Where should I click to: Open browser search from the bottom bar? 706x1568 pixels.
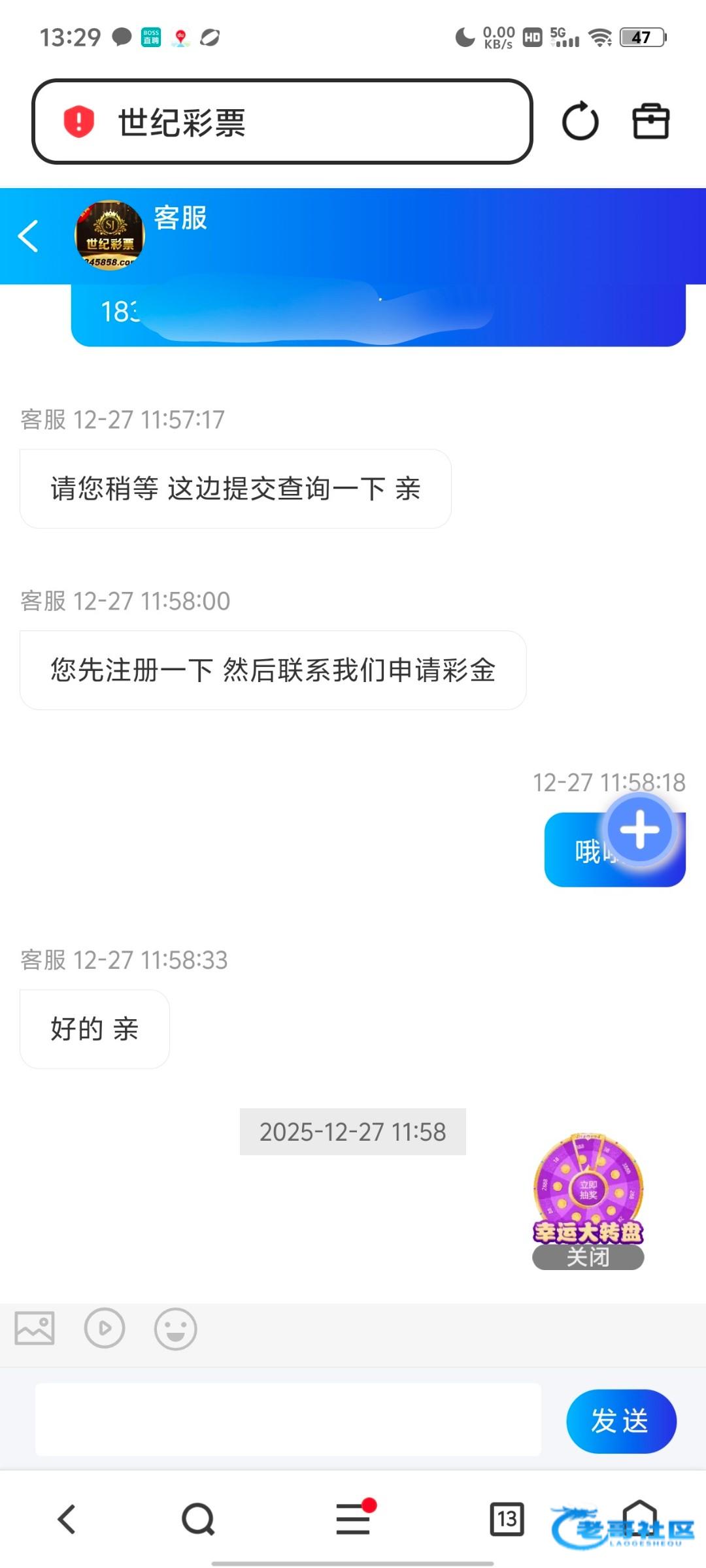click(x=198, y=1519)
